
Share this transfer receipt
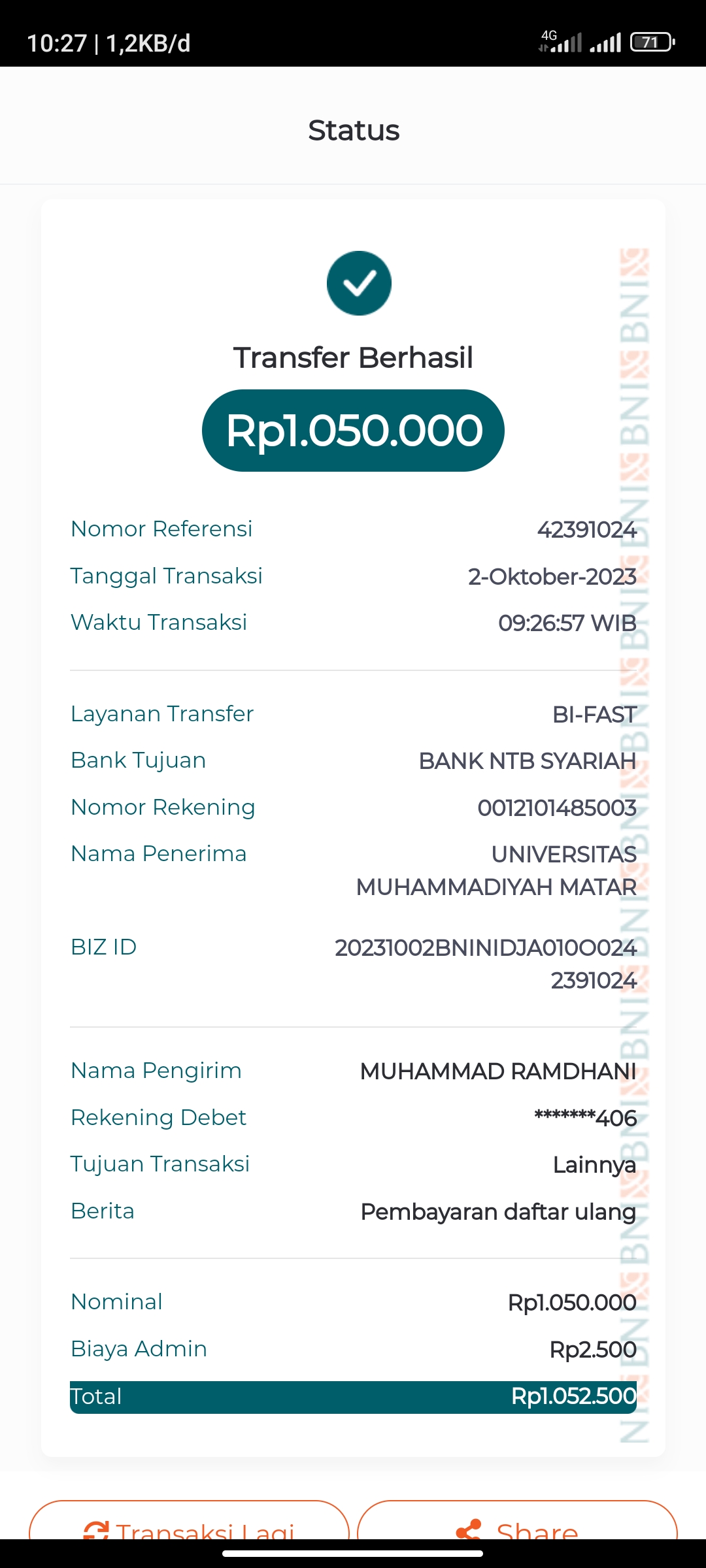(x=517, y=1524)
